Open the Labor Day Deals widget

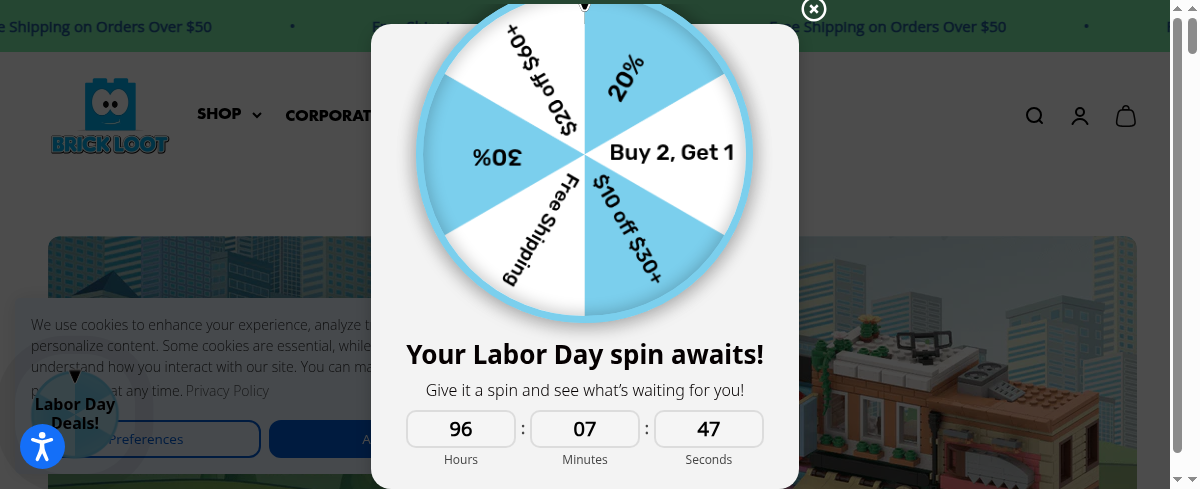(75, 412)
